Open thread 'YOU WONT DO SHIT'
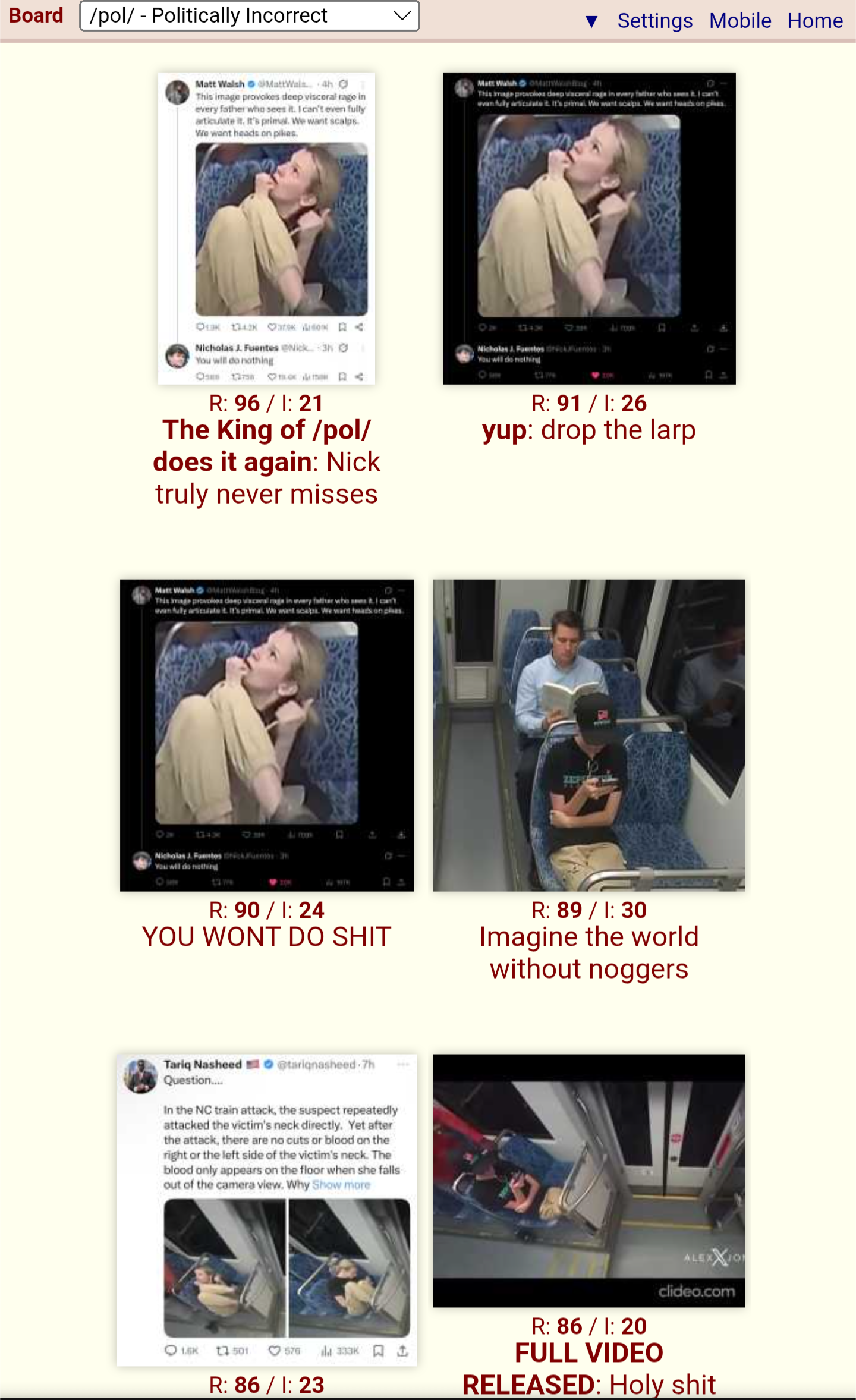 [266, 735]
